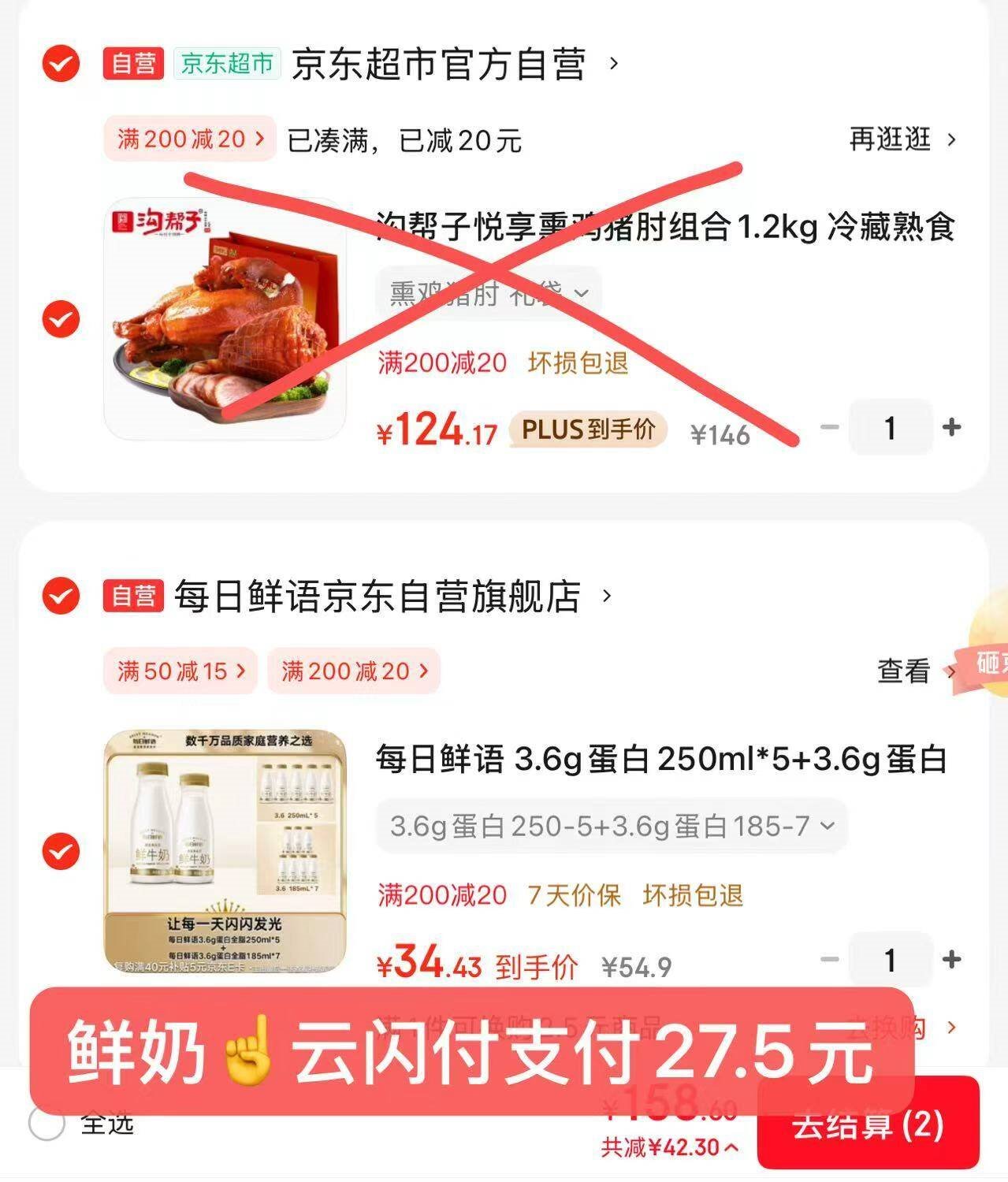Open the 满50减15 coupon chip

tap(180, 671)
